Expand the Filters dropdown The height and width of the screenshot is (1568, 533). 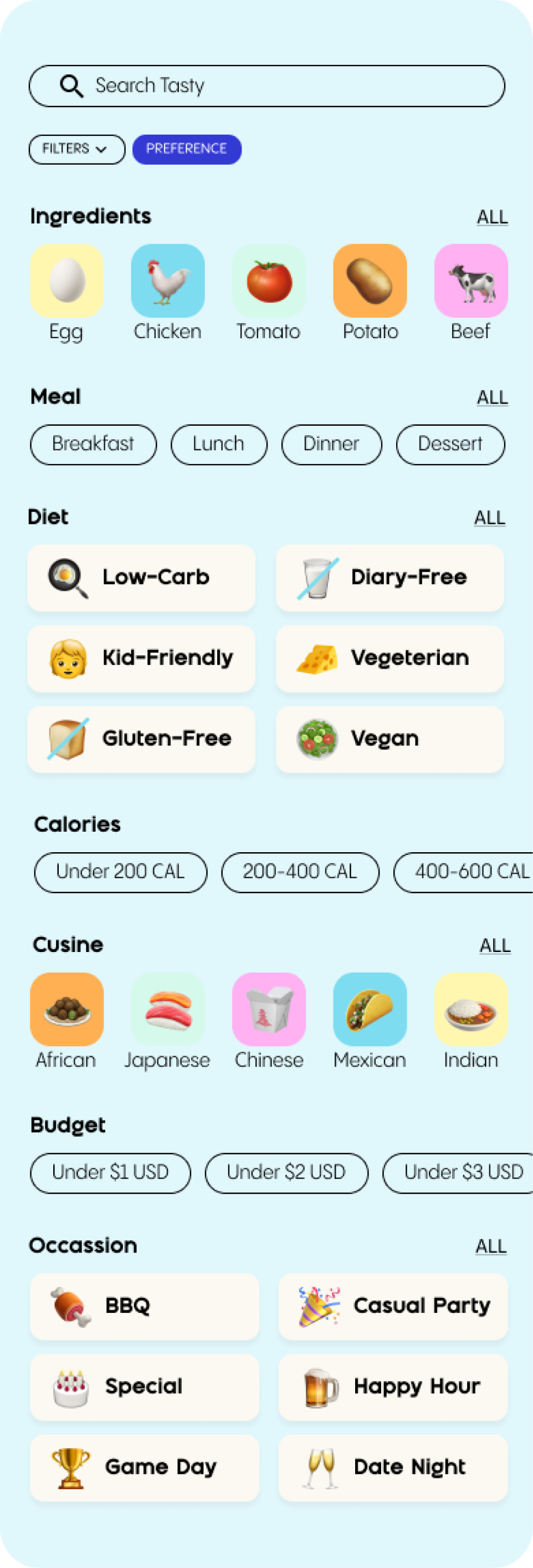click(76, 149)
